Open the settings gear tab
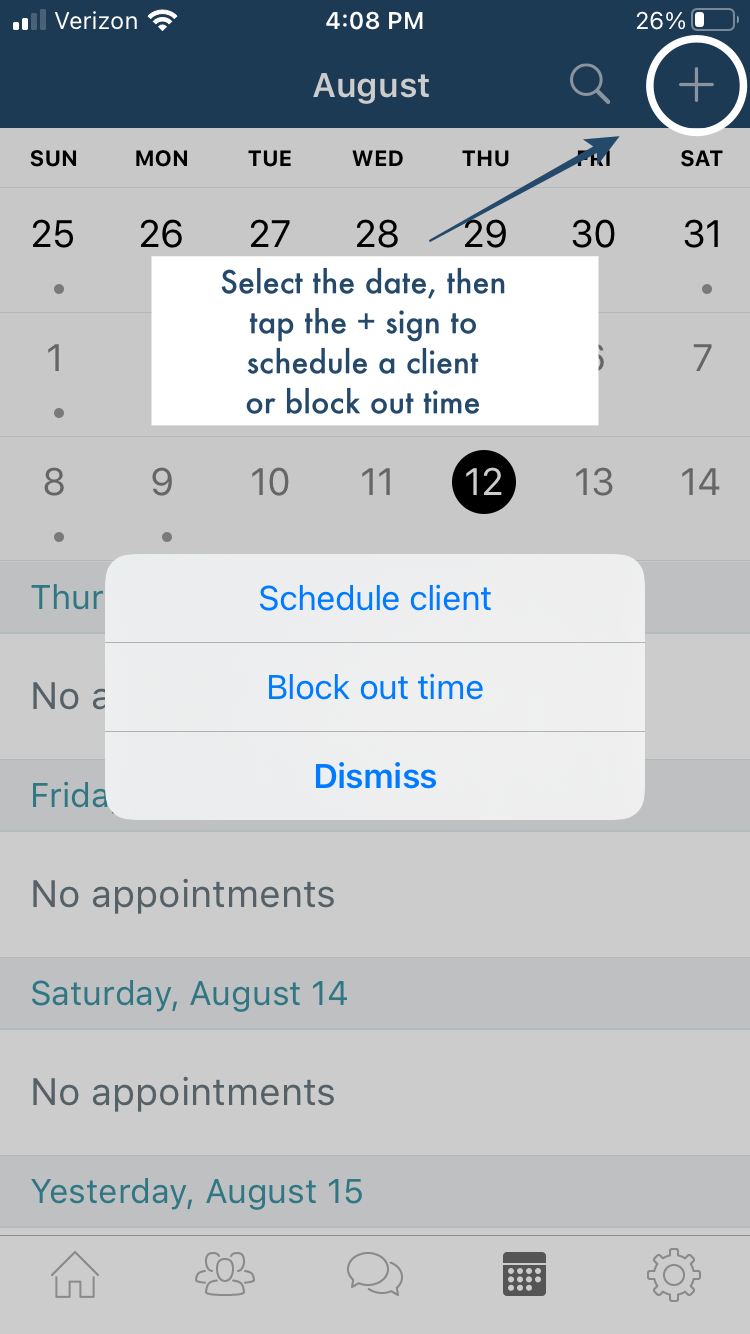Screen dimensions: 750x1334 (673, 1274)
